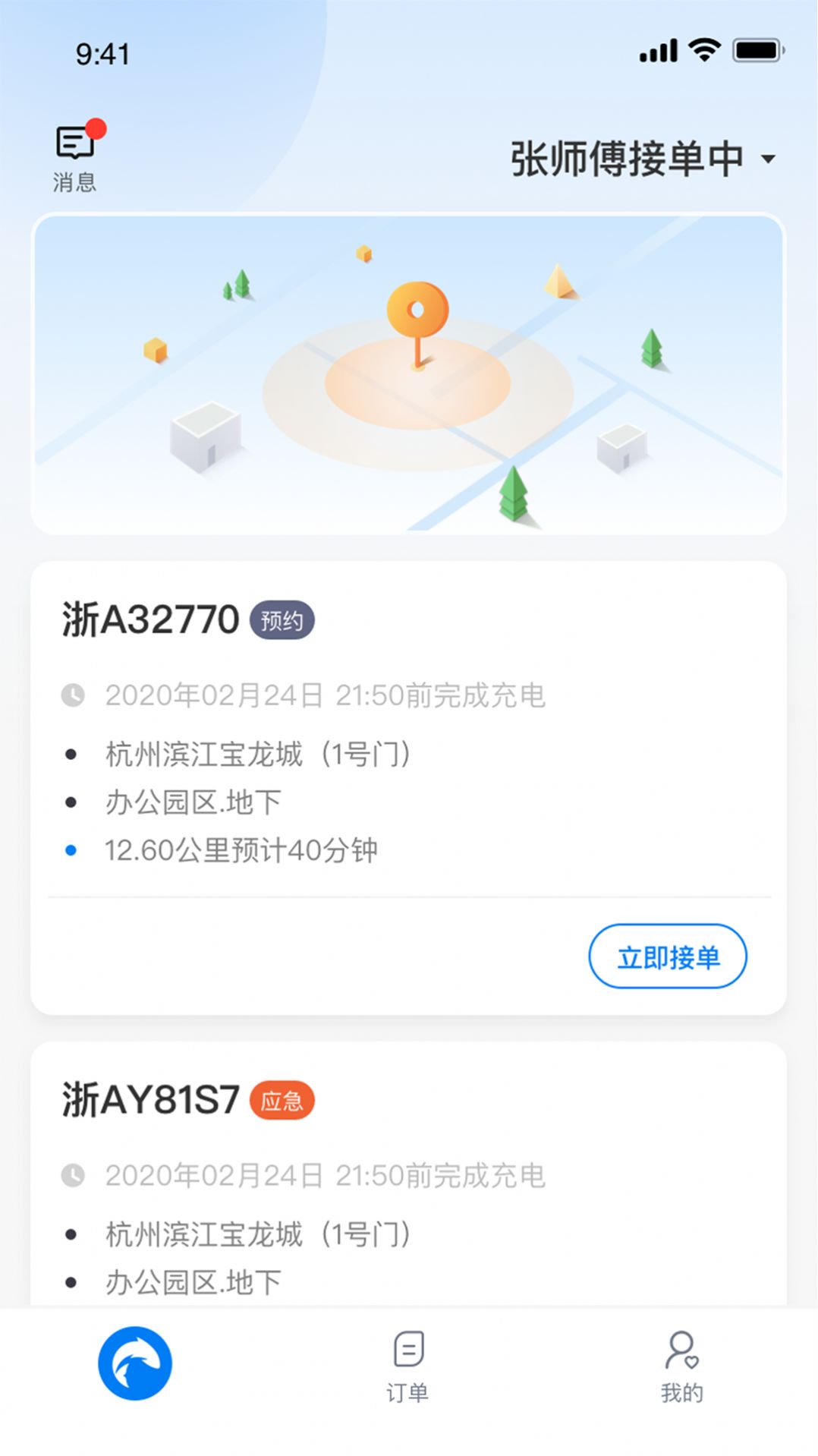Expand the 张师傅接单中 status dropdown
This screenshot has width=818, height=1456.
pos(642,159)
